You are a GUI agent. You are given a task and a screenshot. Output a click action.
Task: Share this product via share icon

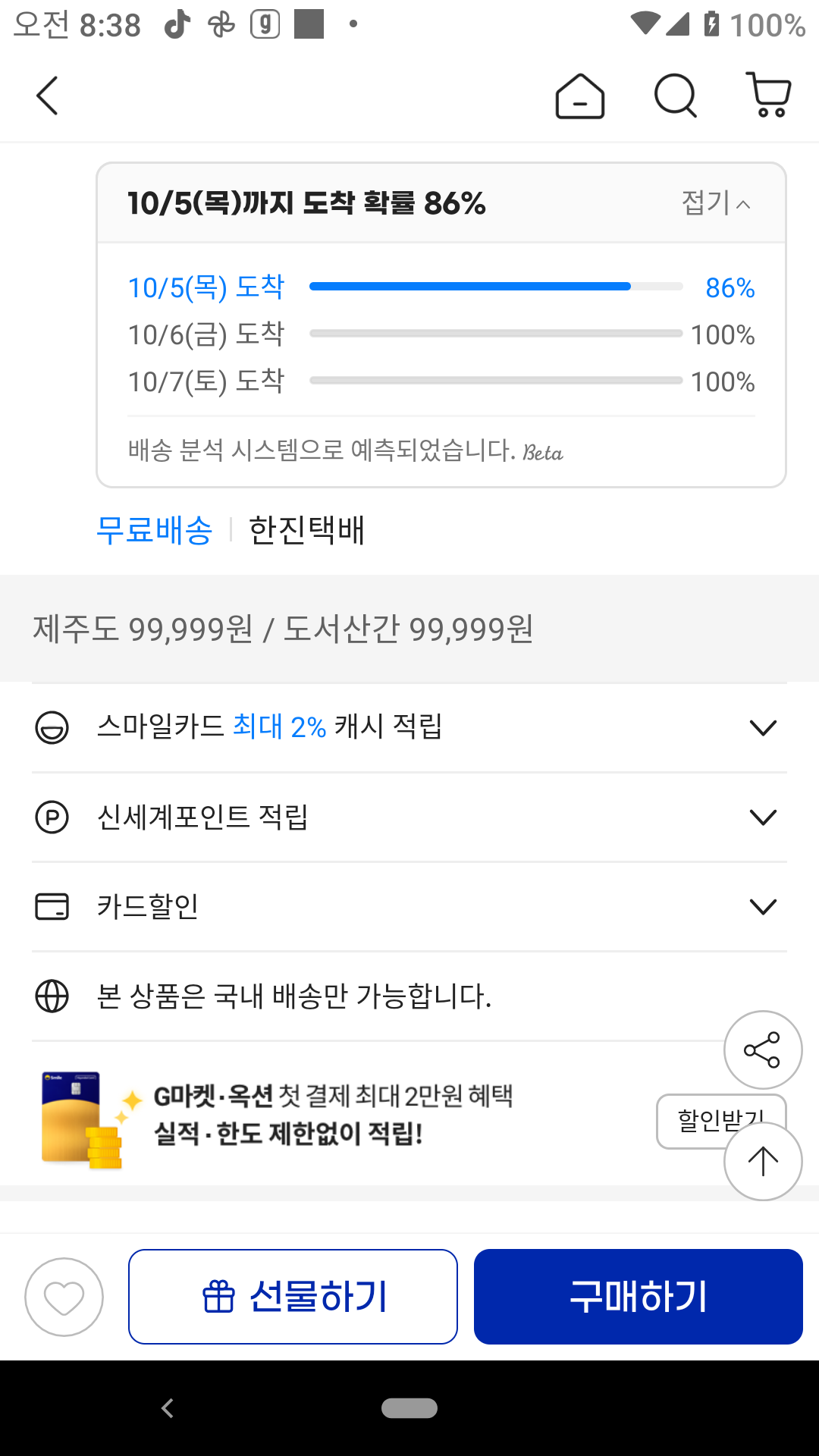pyautogui.click(x=763, y=1050)
